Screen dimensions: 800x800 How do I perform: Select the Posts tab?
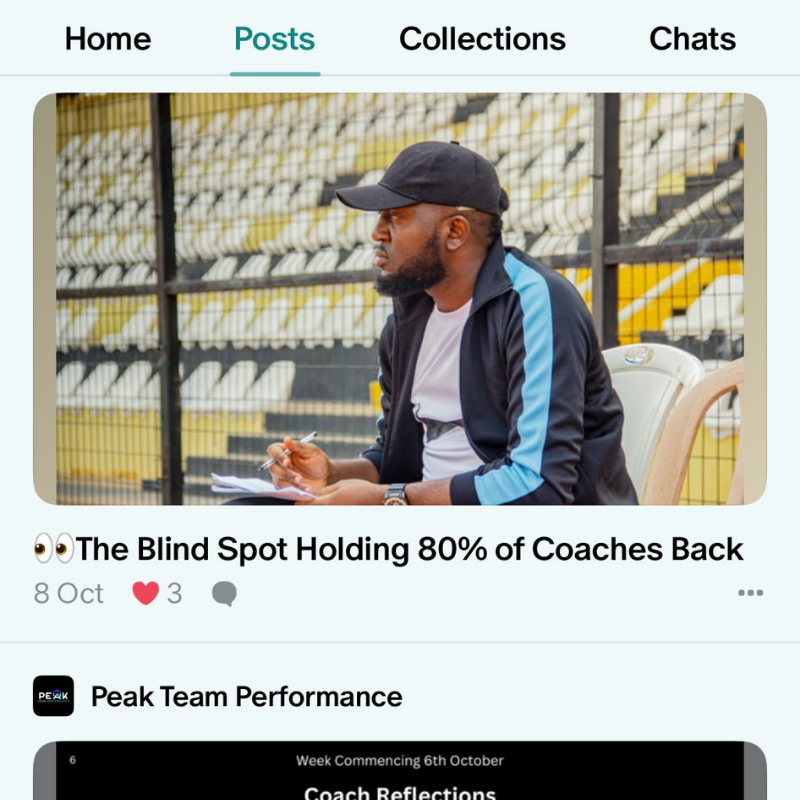(x=274, y=39)
